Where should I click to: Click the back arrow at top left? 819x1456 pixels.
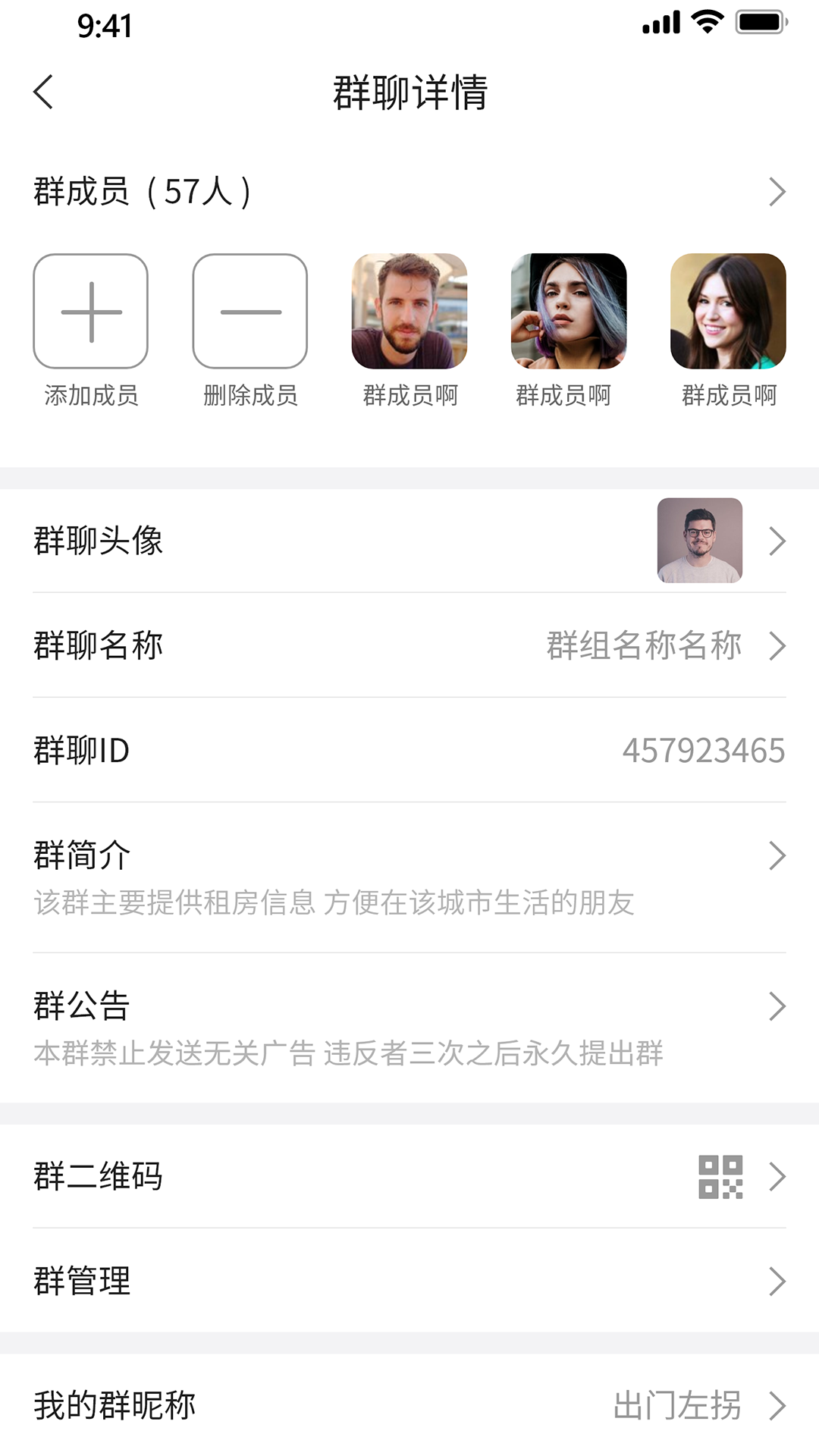pyautogui.click(x=43, y=91)
